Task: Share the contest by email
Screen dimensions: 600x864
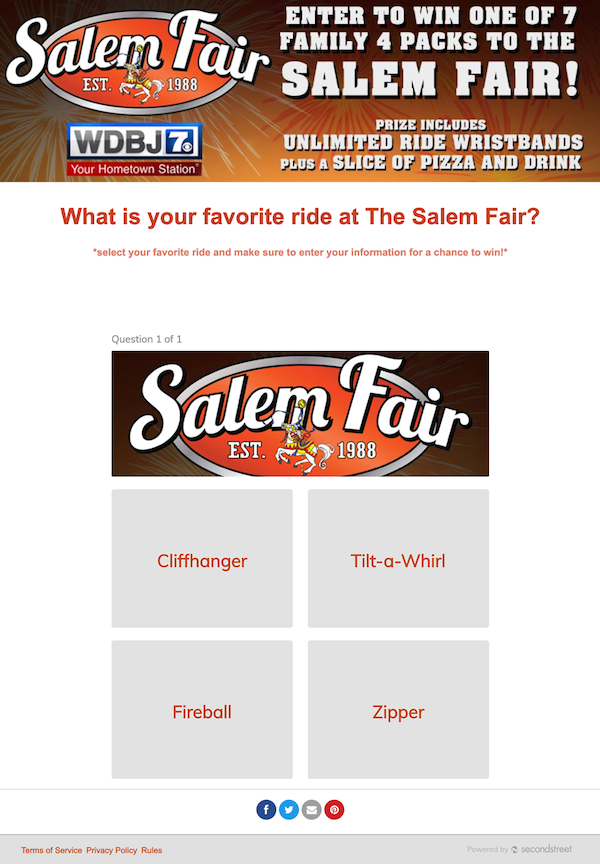Action: (312, 810)
